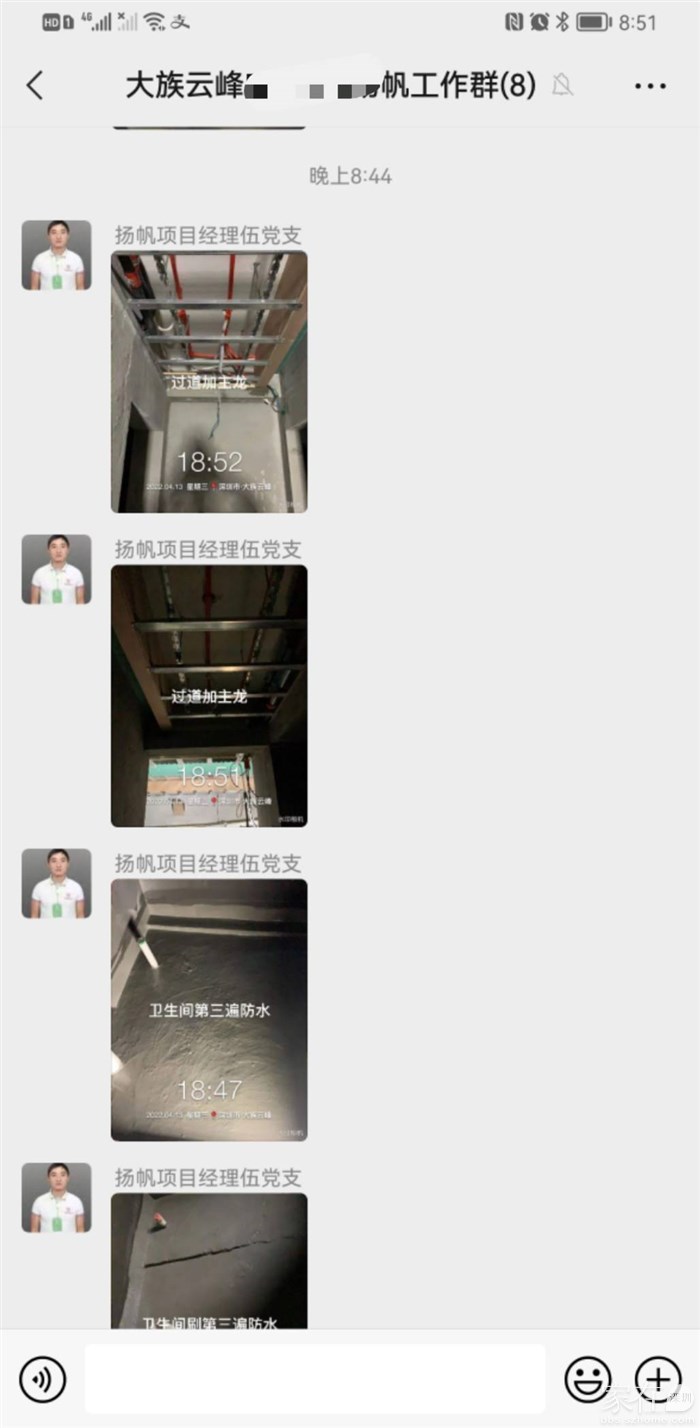Image resolution: width=700 pixels, height=1428 pixels.
Task: Tap the message text field
Action: tap(315, 1379)
